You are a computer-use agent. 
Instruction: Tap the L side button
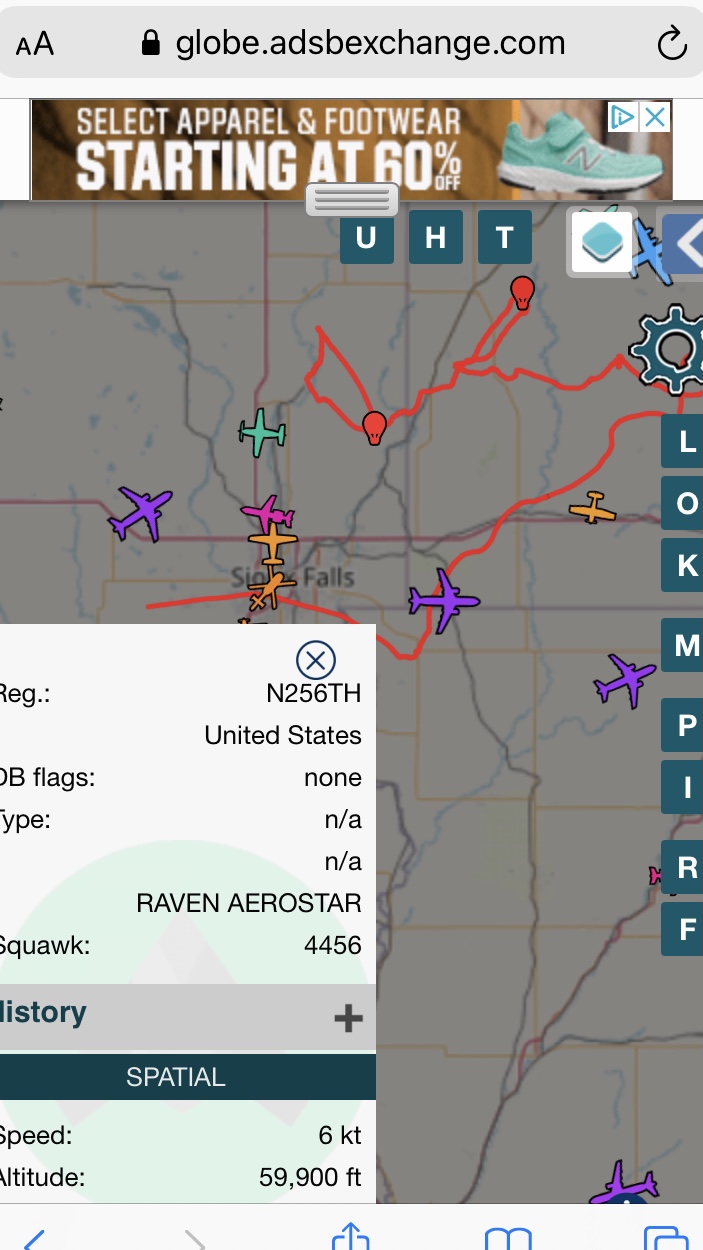(x=686, y=441)
